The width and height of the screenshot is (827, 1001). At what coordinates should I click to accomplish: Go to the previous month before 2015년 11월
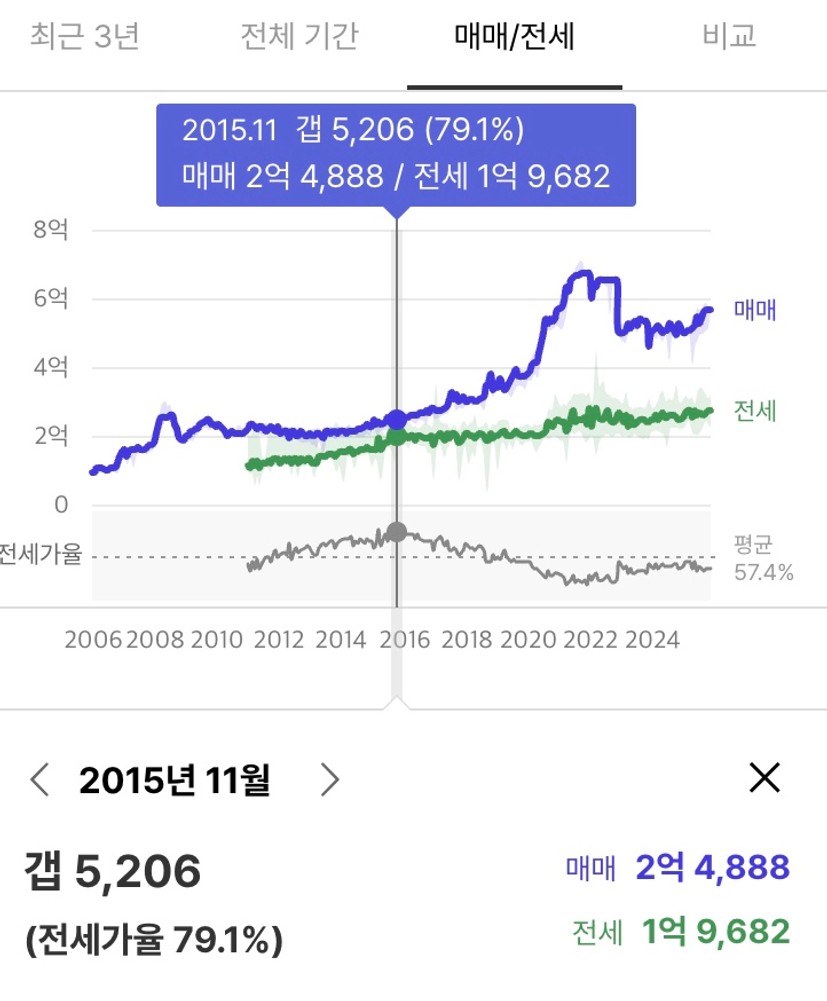(40, 779)
